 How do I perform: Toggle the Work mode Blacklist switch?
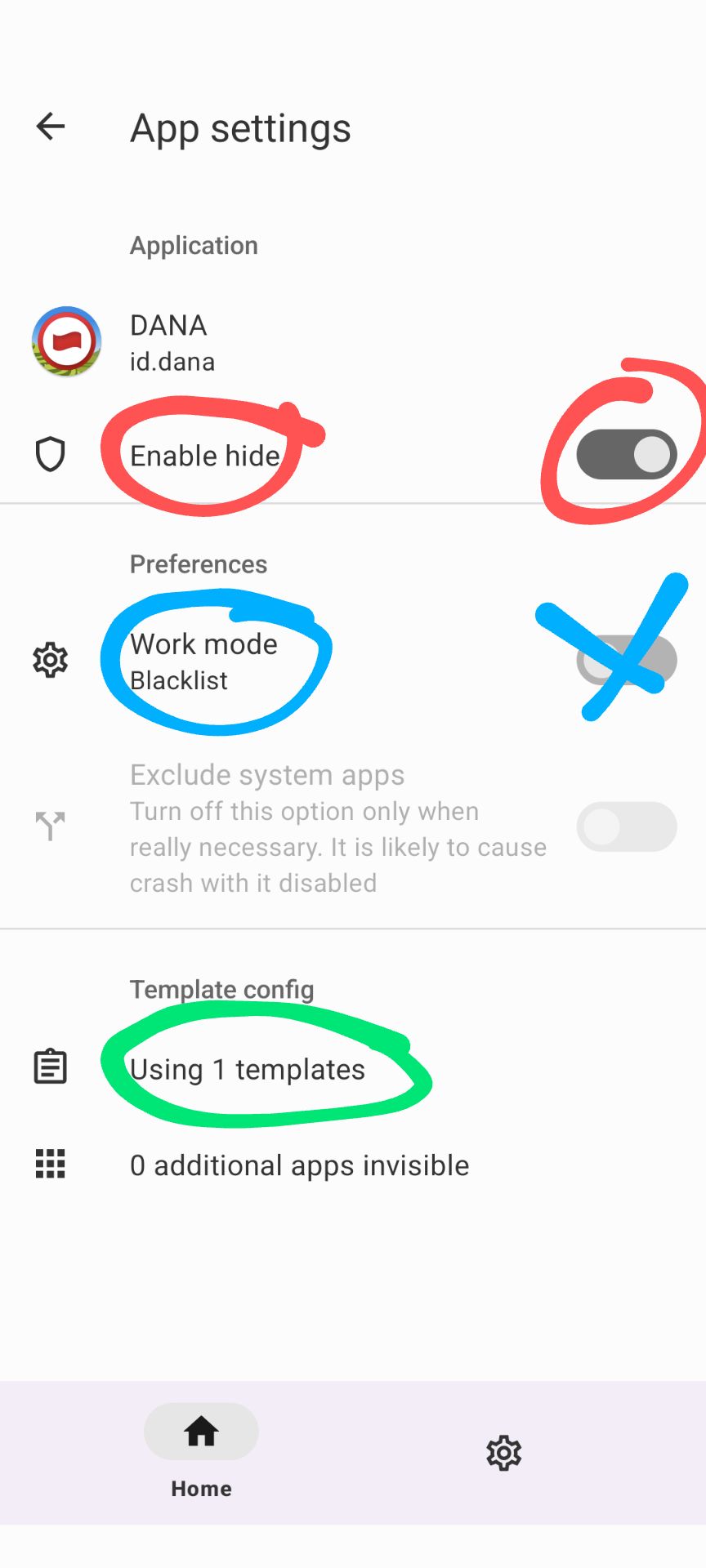pos(626,660)
